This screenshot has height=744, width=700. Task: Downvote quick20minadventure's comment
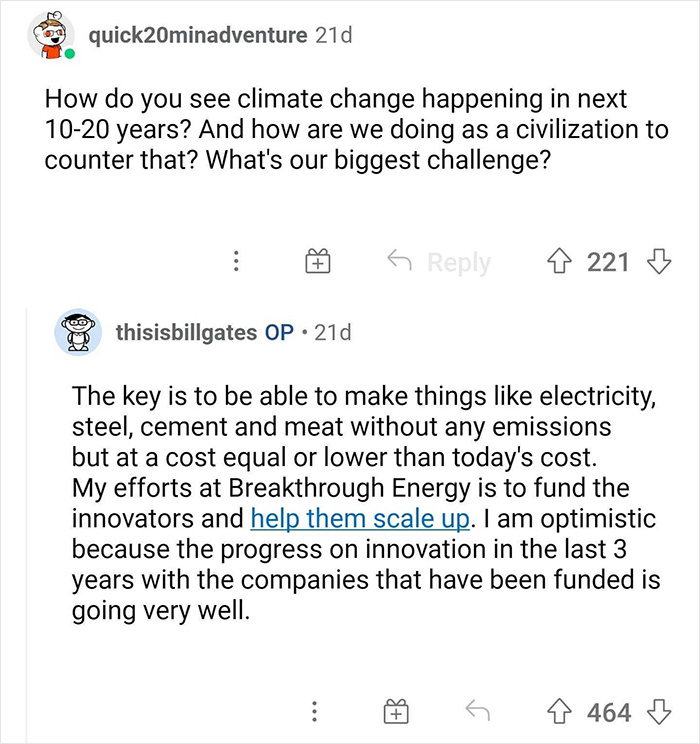(657, 262)
